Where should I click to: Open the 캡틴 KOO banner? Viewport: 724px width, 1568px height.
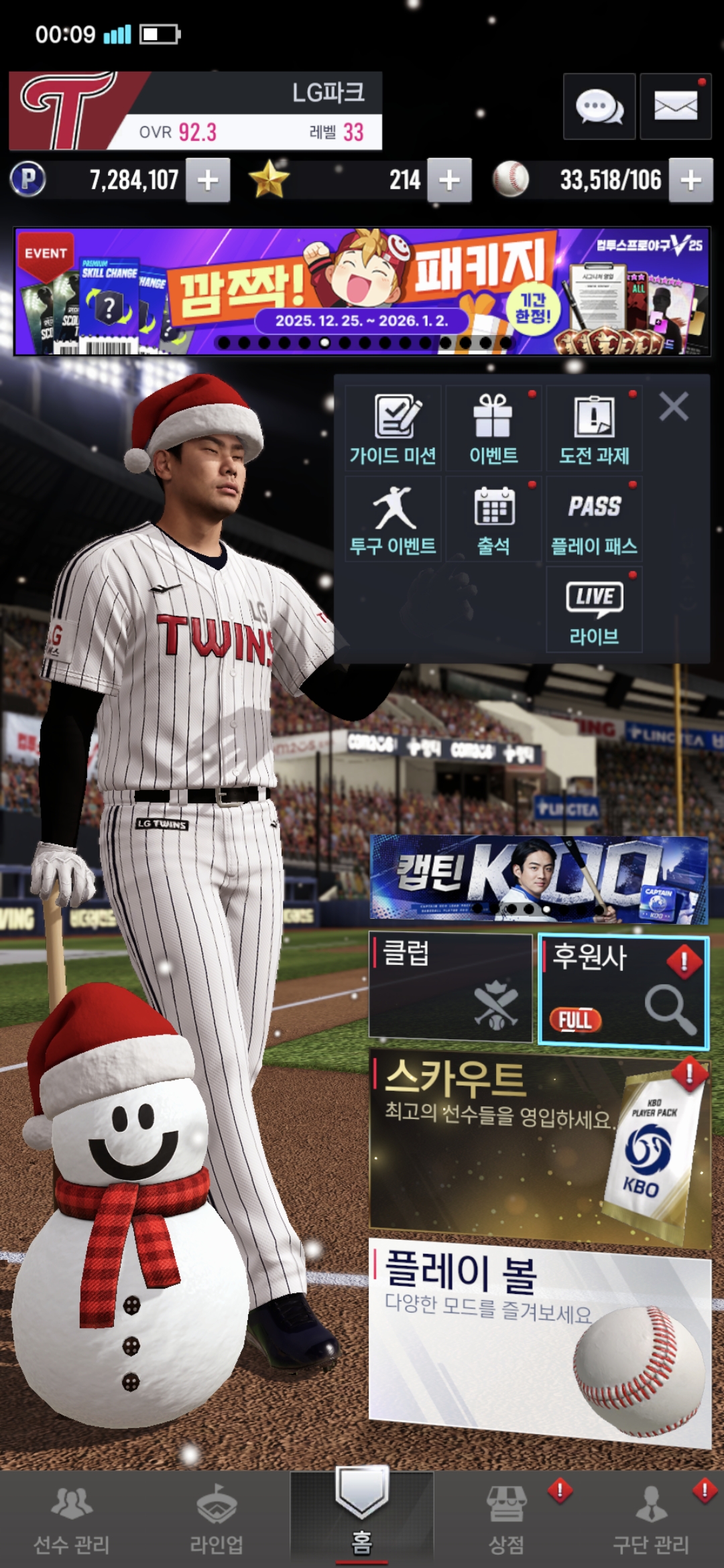tap(539, 878)
